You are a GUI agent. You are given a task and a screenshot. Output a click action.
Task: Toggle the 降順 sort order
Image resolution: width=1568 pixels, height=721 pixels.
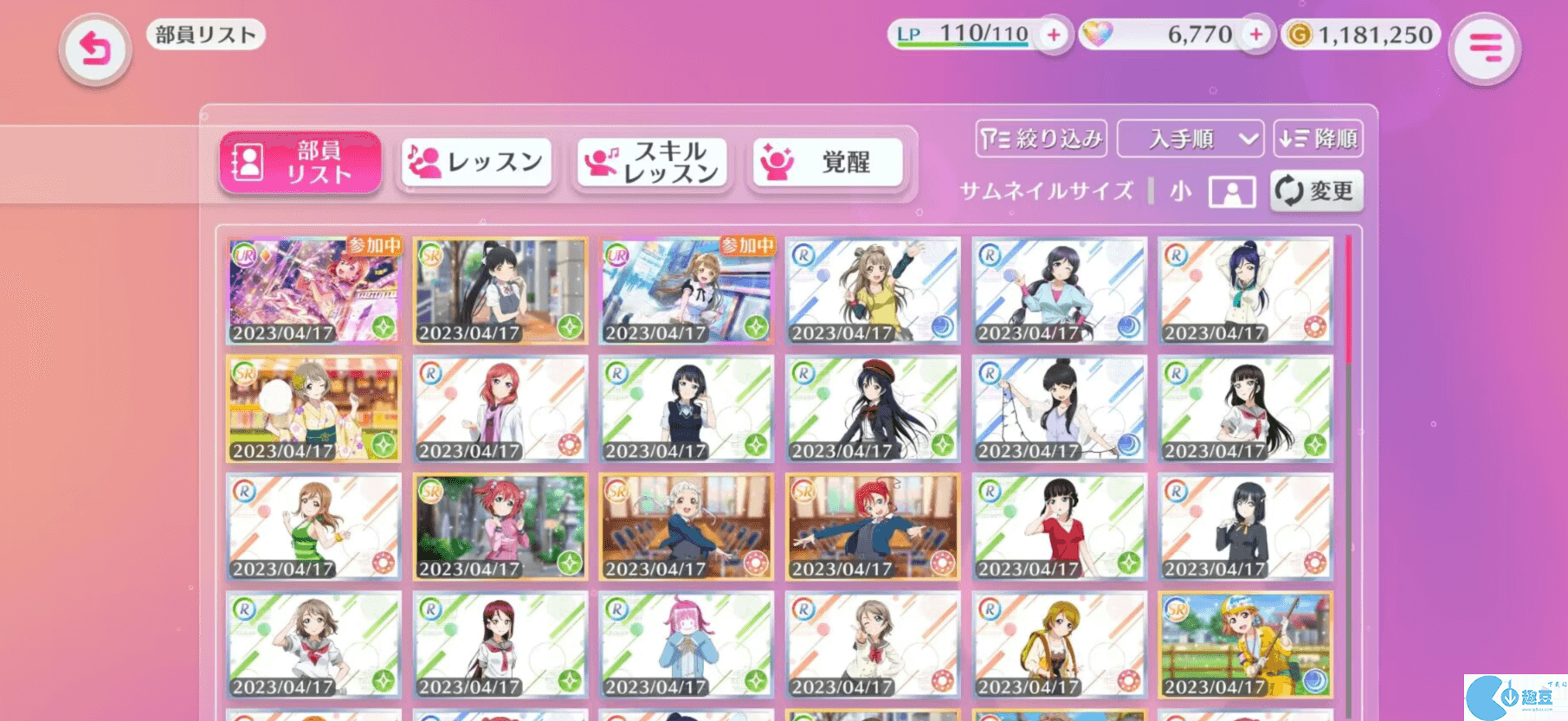click(x=1318, y=138)
